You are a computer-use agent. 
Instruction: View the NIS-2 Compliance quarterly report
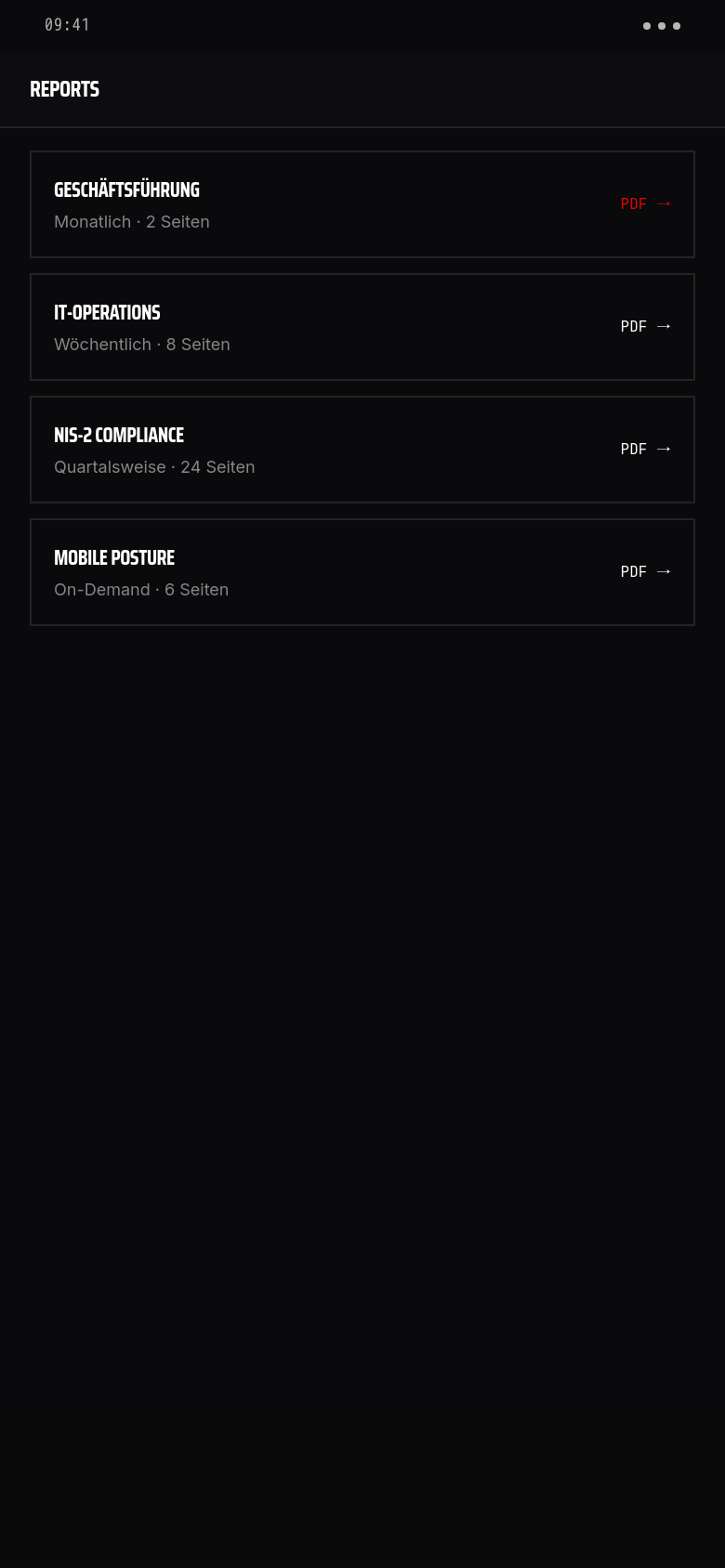click(x=362, y=450)
